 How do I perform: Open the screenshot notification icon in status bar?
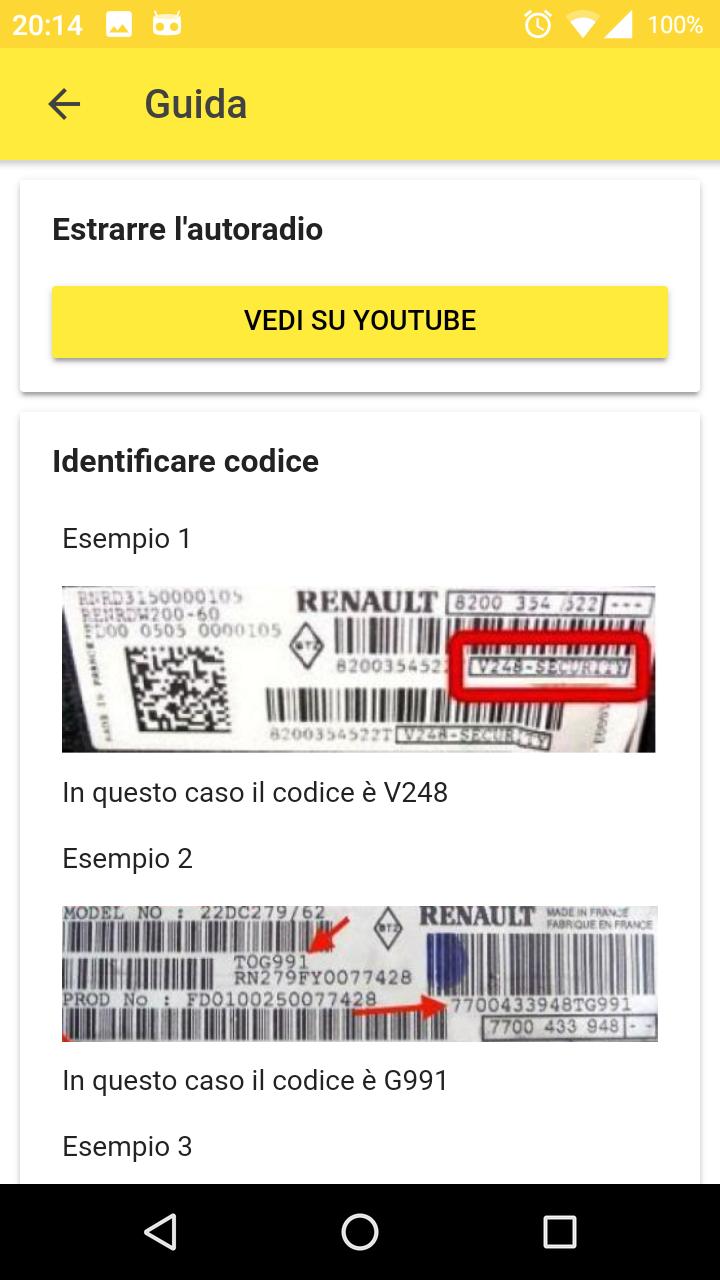coord(120,25)
